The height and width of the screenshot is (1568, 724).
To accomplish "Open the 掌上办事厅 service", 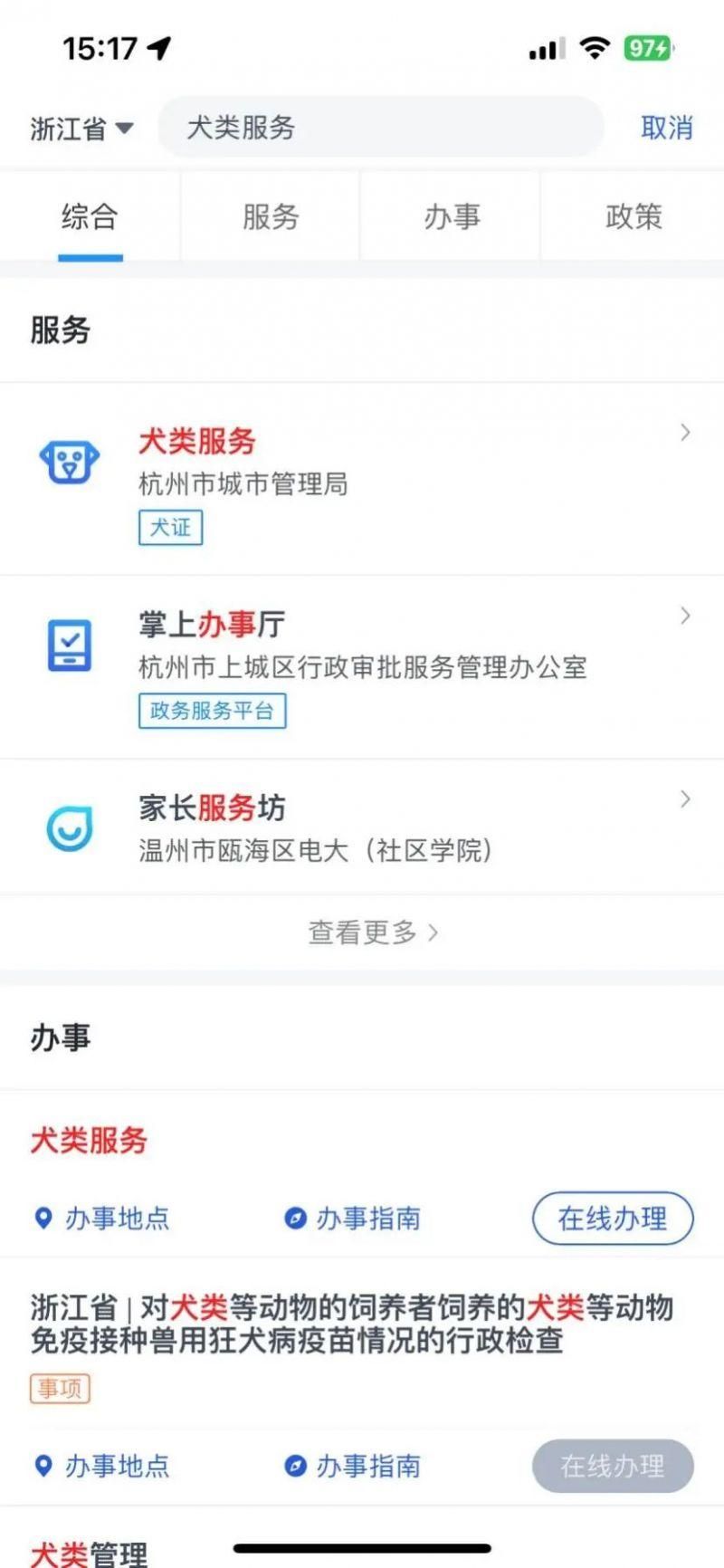I will (x=362, y=668).
